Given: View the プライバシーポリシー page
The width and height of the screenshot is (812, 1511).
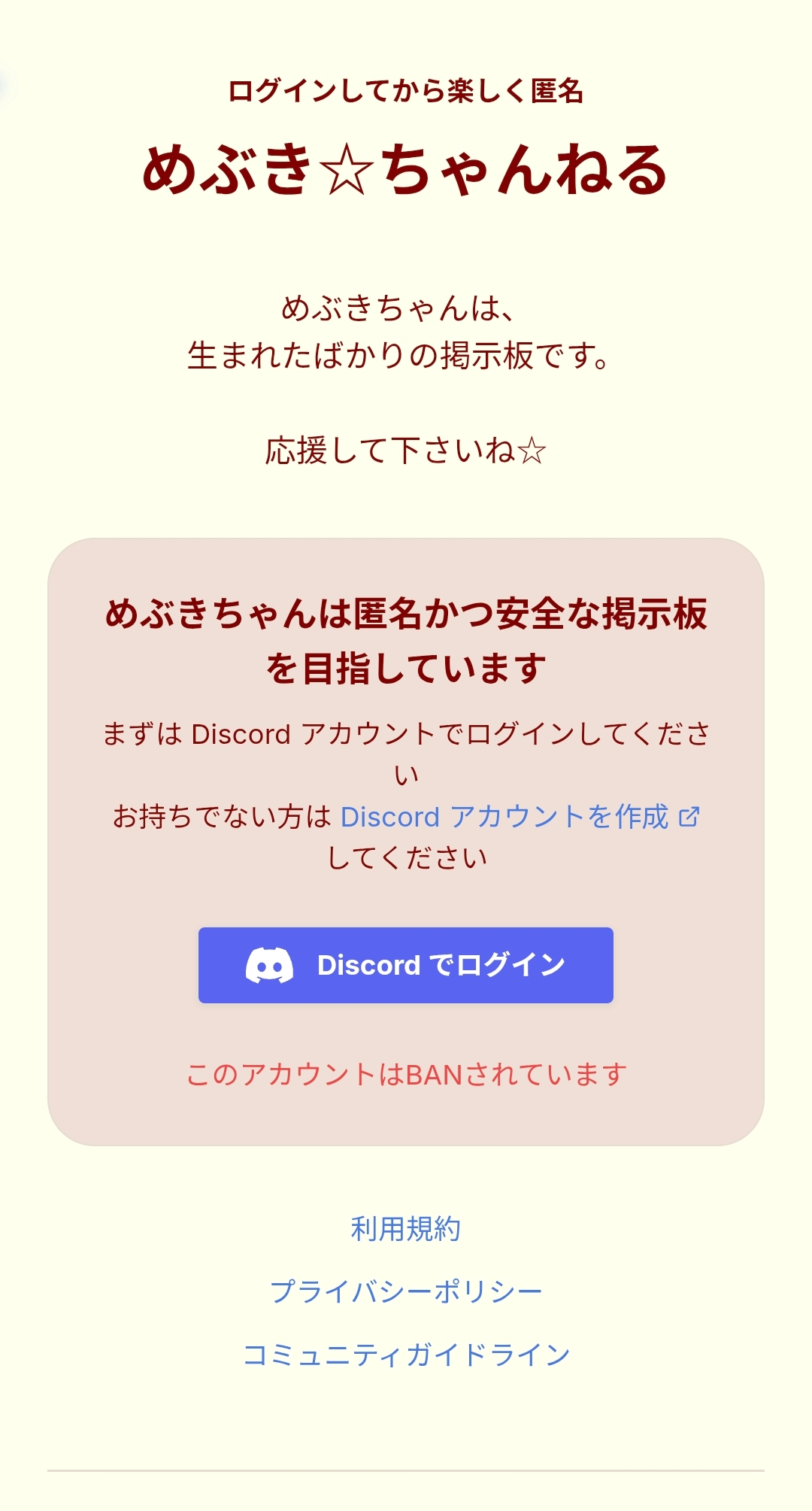Looking at the screenshot, I should pos(406,1291).
